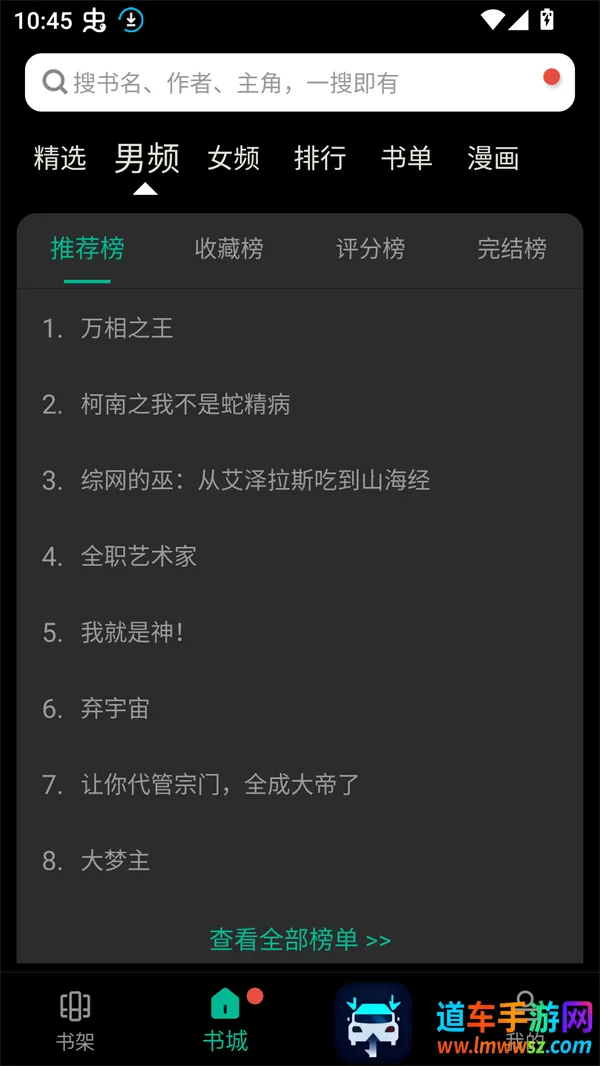The height and width of the screenshot is (1066, 600).
Task: Open the book 全职艺术家
Action: coord(138,556)
